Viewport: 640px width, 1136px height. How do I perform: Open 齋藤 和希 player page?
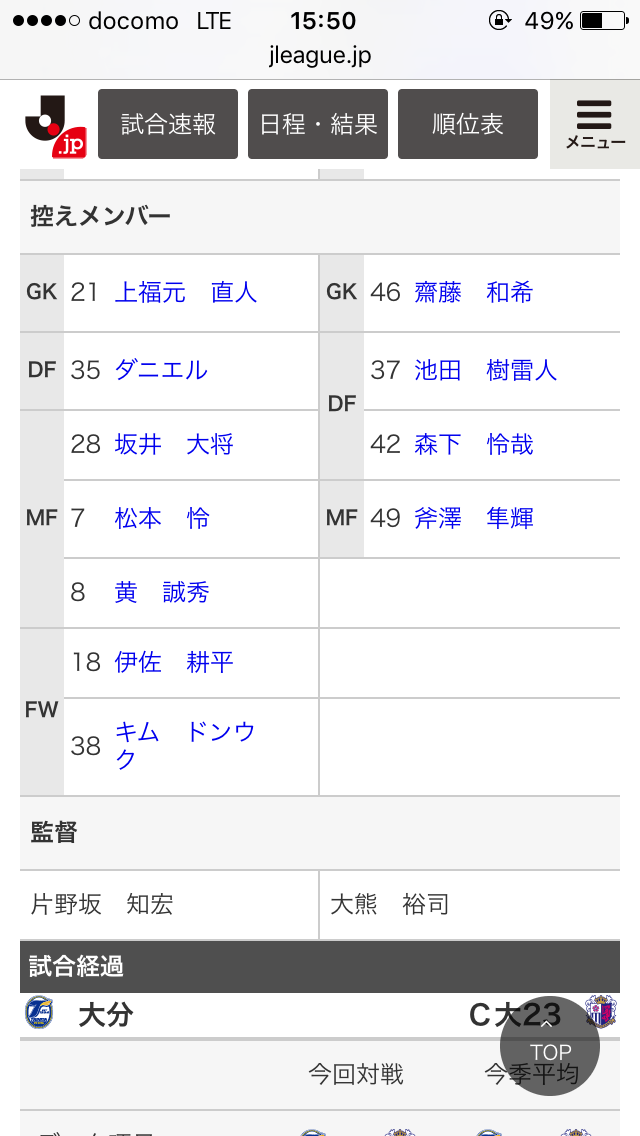click(x=474, y=292)
